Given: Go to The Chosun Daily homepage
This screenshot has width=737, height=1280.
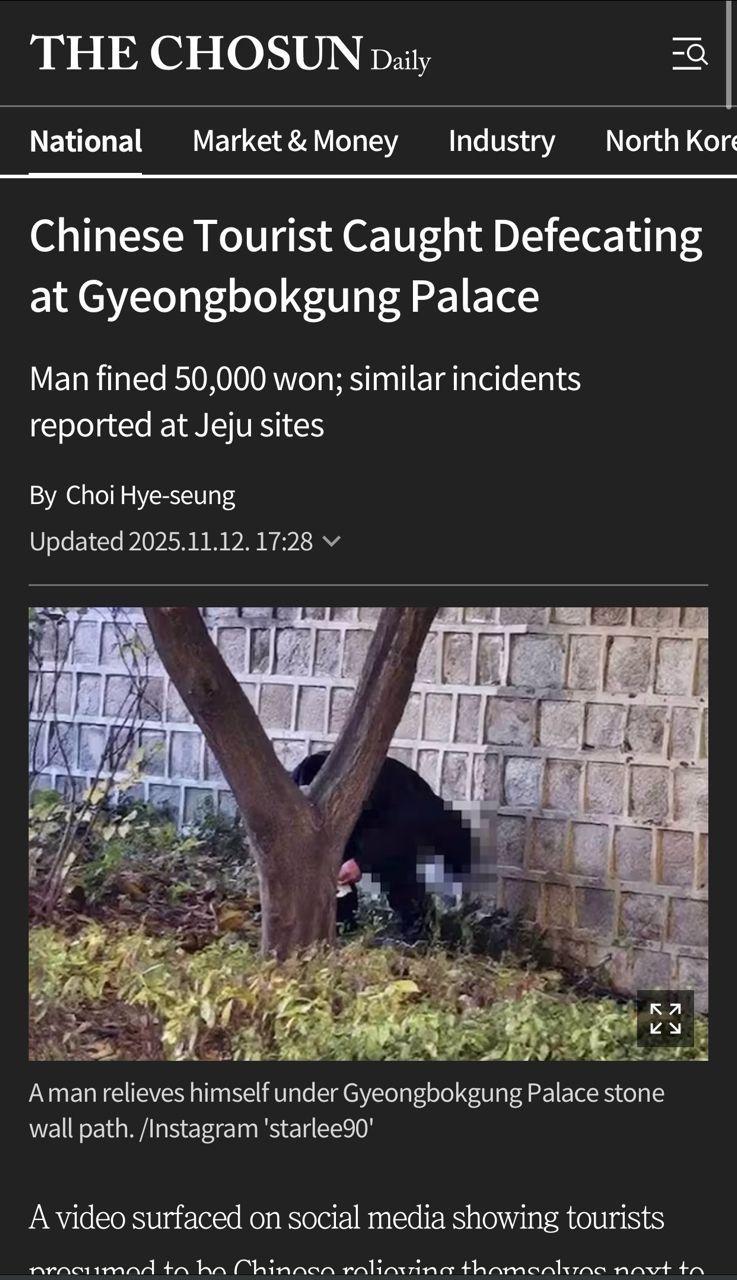Looking at the screenshot, I should coord(230,54).
